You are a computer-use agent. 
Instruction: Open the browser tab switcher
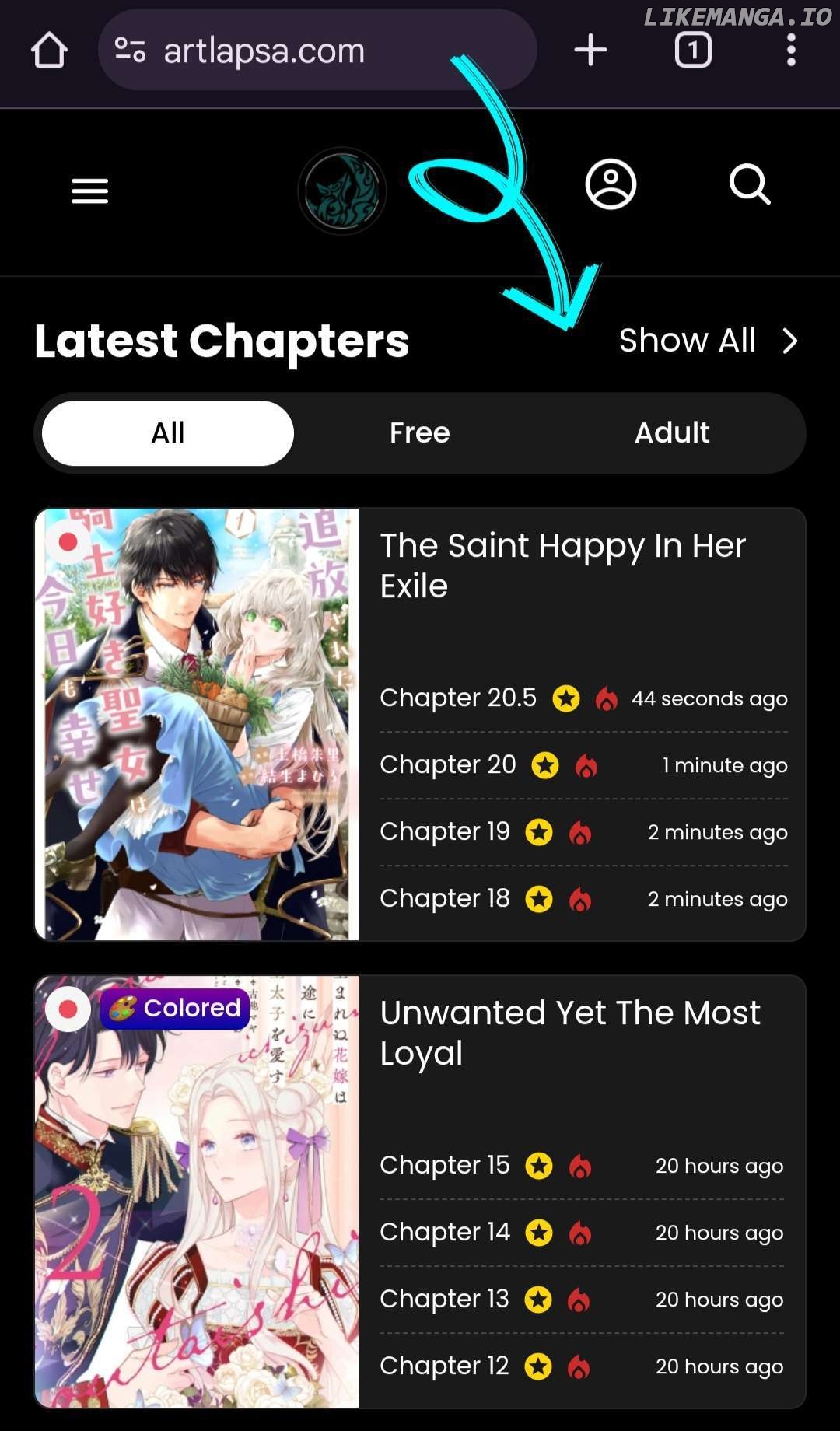click(x=692, y=51)
